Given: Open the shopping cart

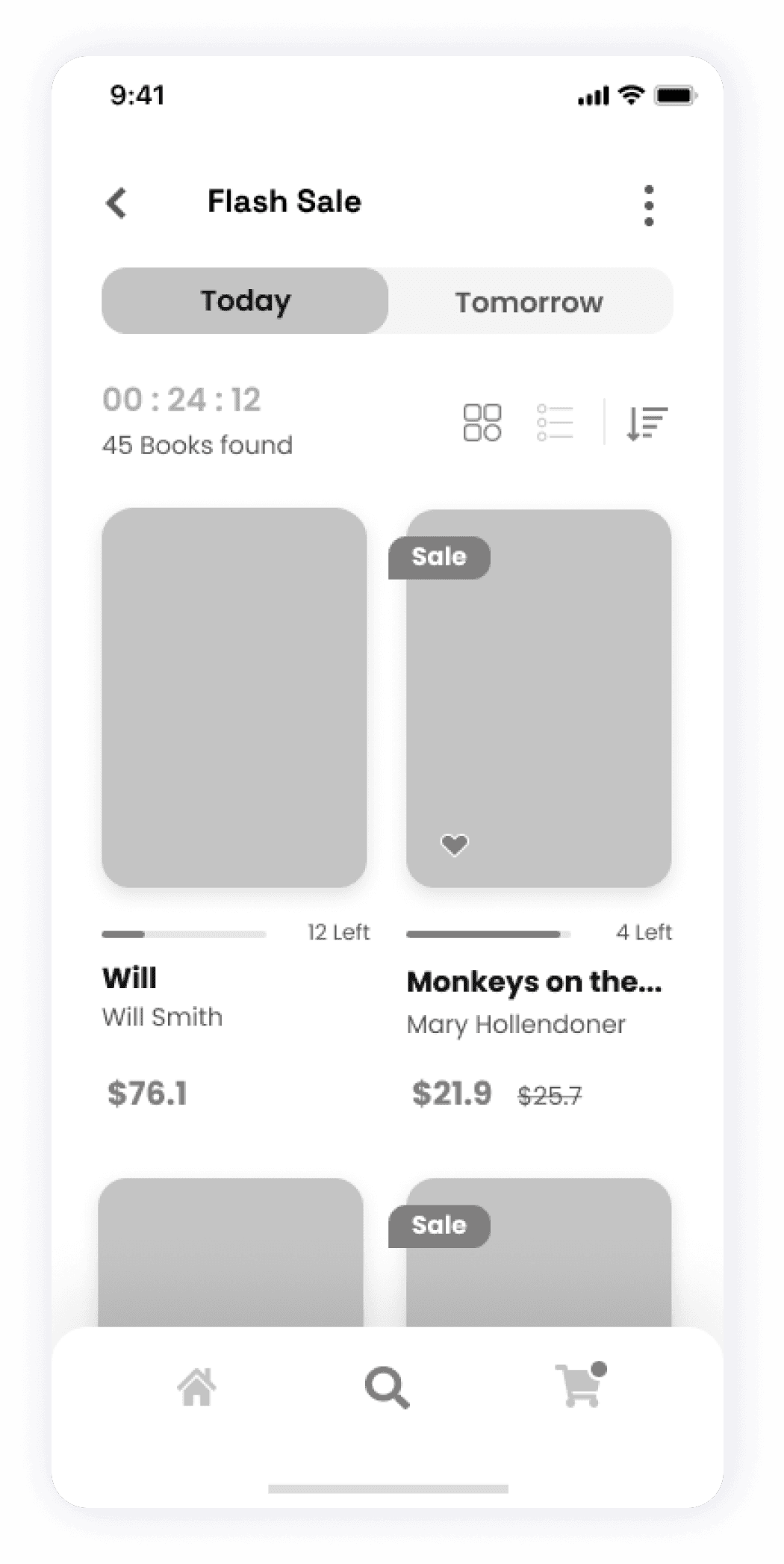Looking at the screenshot, I should (x=579, y=1386).
